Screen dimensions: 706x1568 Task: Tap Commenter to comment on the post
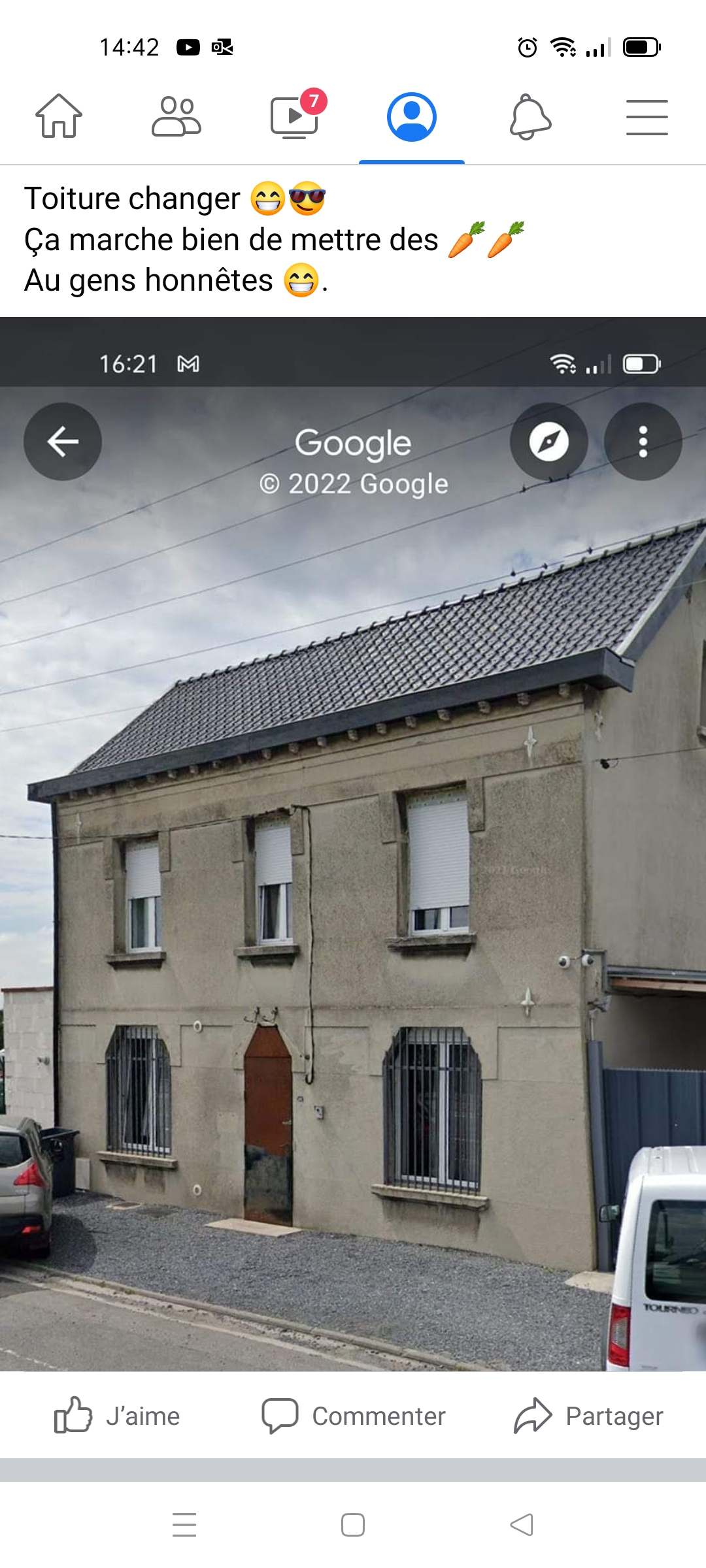click(353, 1415)
